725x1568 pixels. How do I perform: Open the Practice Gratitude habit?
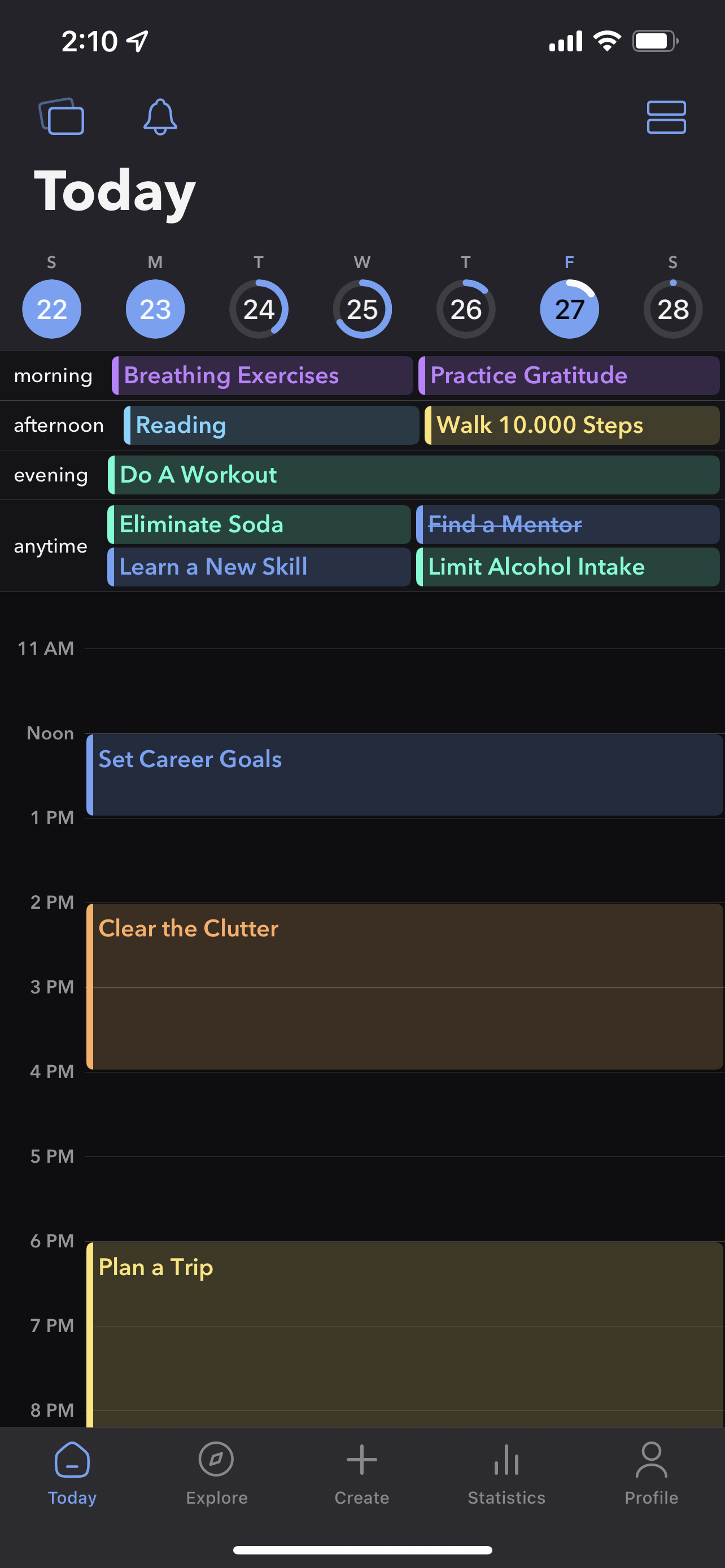click(x=569, y=375)
